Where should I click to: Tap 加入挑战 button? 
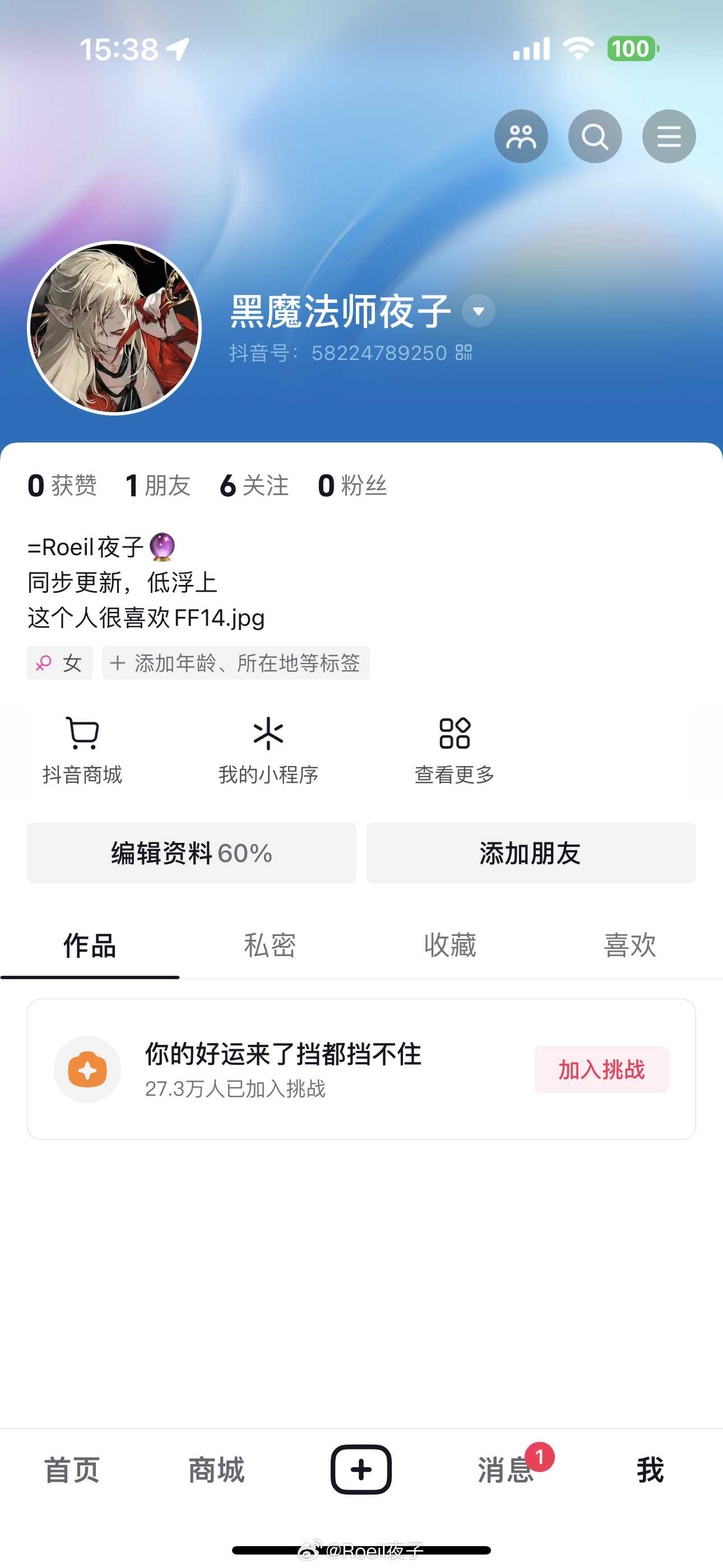click(x=601, y=1069)
